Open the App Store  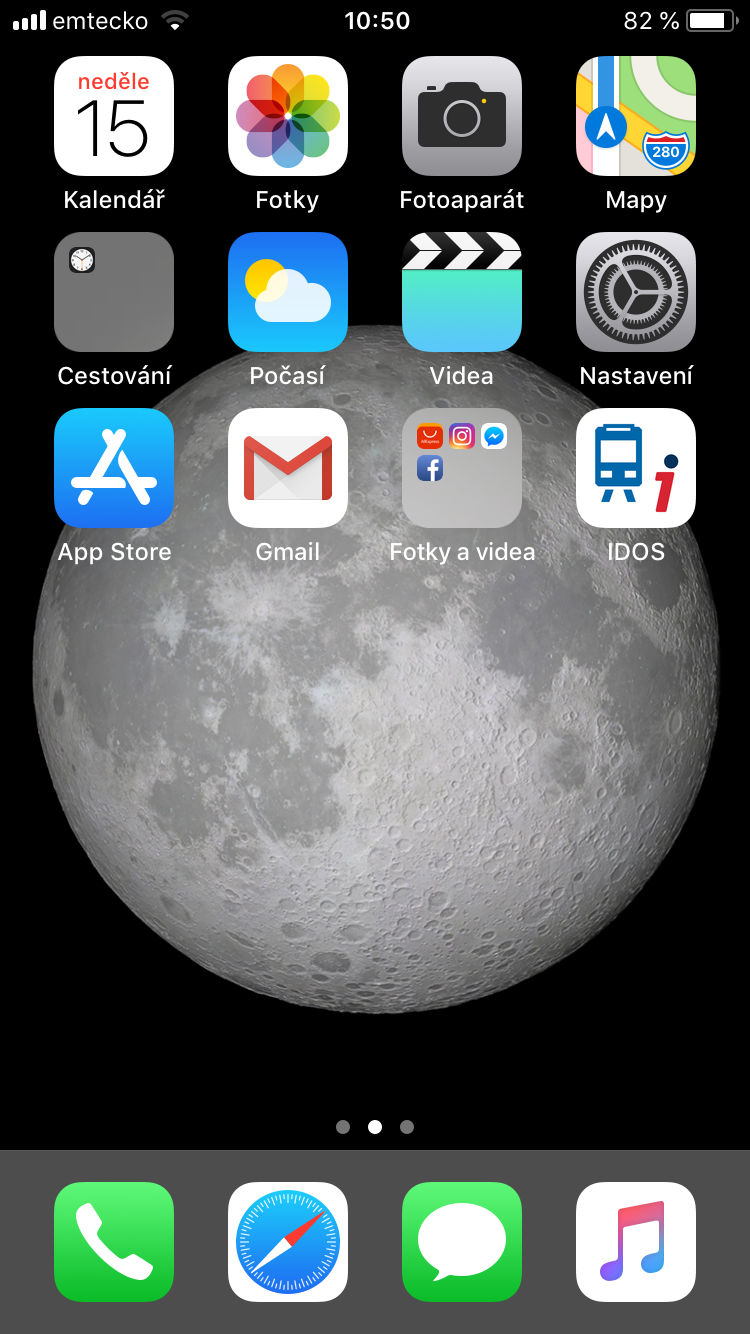[x=114, y=468]
